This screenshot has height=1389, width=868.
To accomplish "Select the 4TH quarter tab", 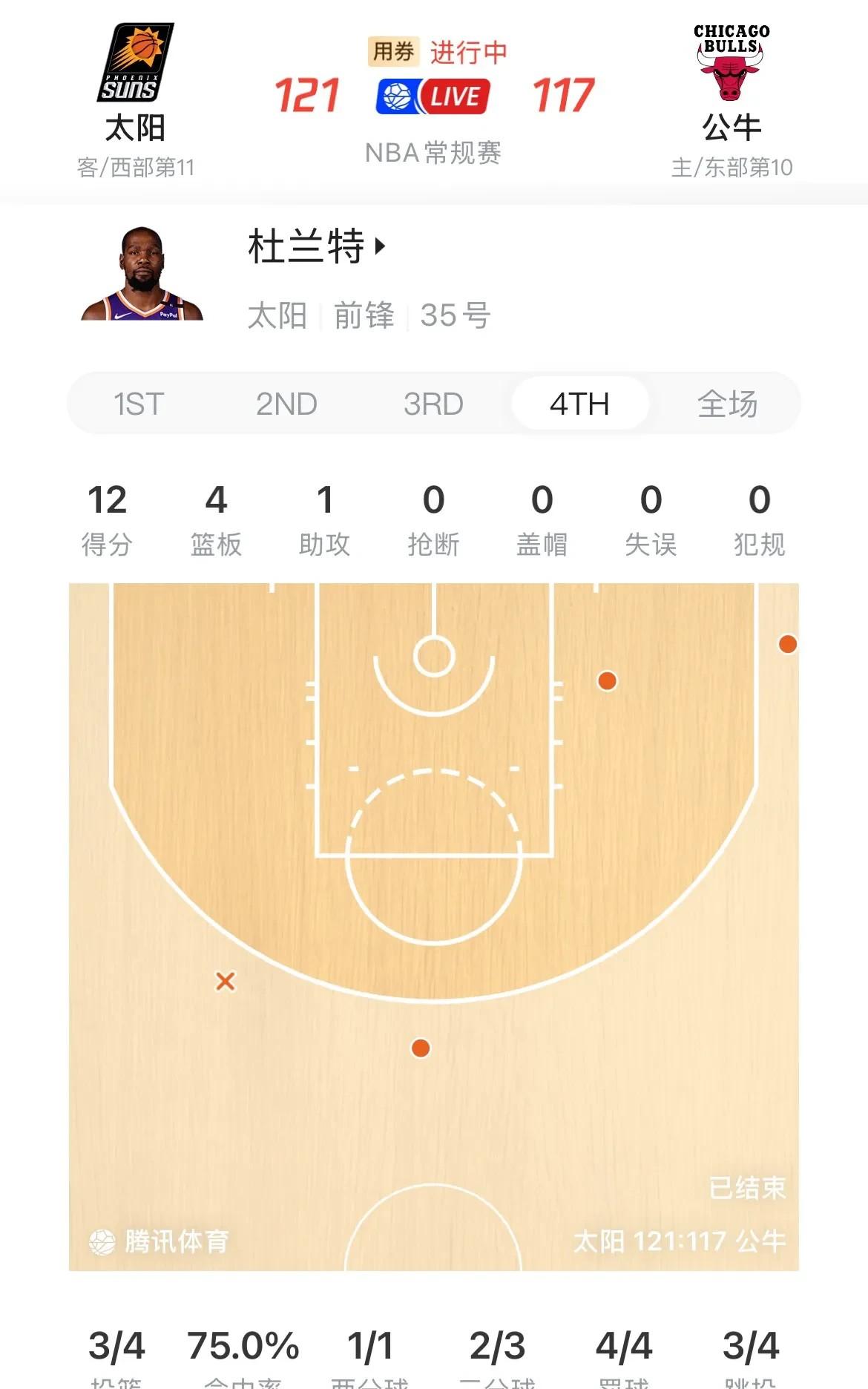I will [579, 404].
